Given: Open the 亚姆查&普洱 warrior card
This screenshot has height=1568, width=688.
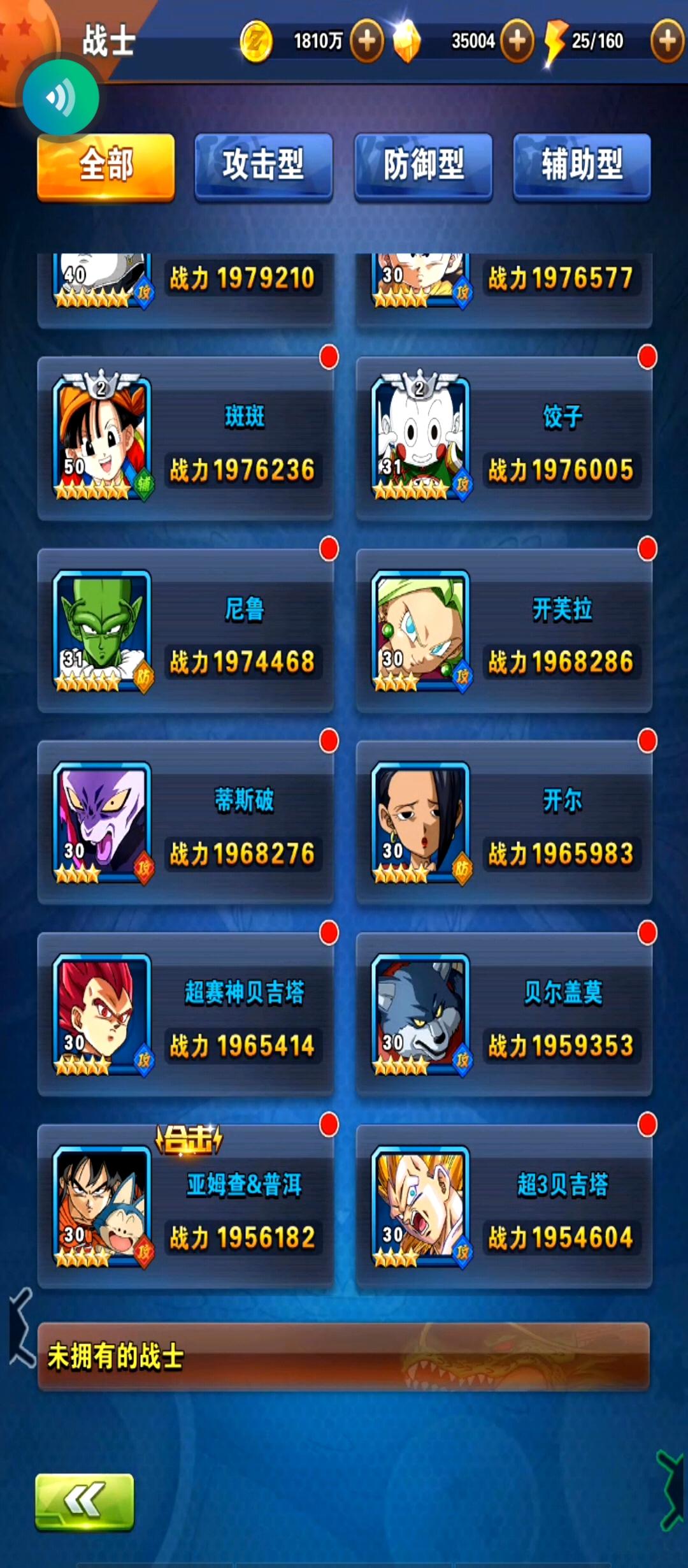Looking at the screenshot, I should (x=185, y=1207).
